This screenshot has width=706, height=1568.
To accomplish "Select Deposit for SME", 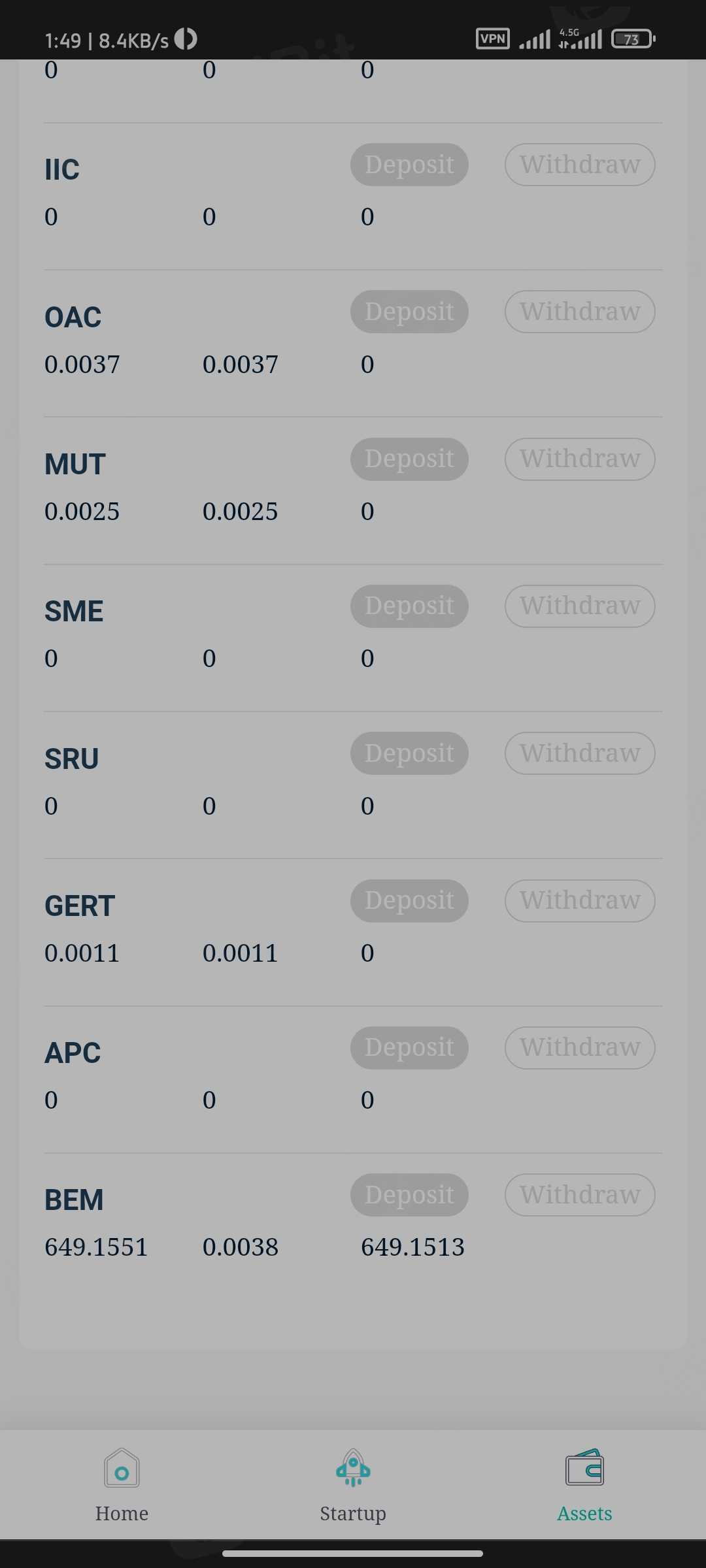I will [409, 606].
